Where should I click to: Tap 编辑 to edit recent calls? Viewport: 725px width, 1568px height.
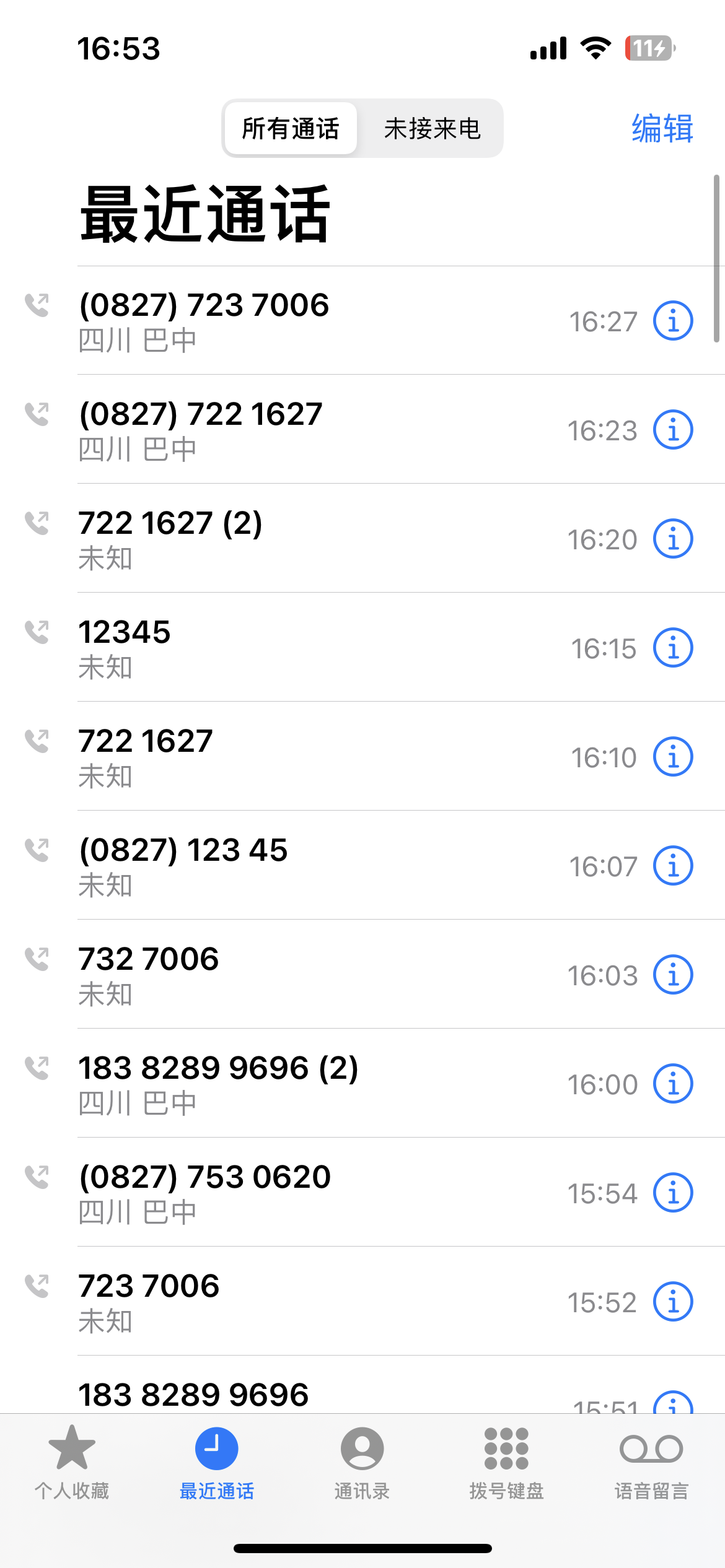click(662, 129)
